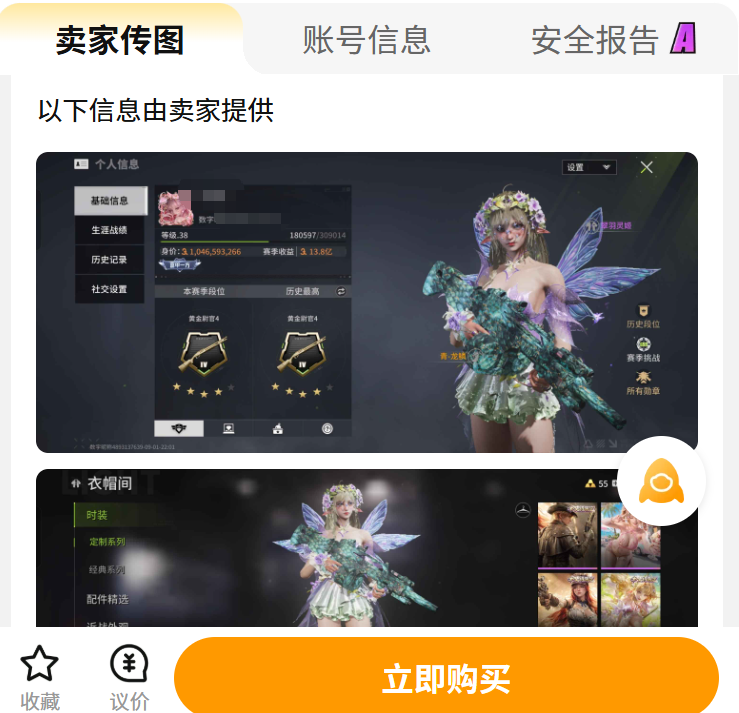Screen dimensions: 739x713
Task: View the 衣帽间 seller screenshot
Action: [x=367, y=548]
